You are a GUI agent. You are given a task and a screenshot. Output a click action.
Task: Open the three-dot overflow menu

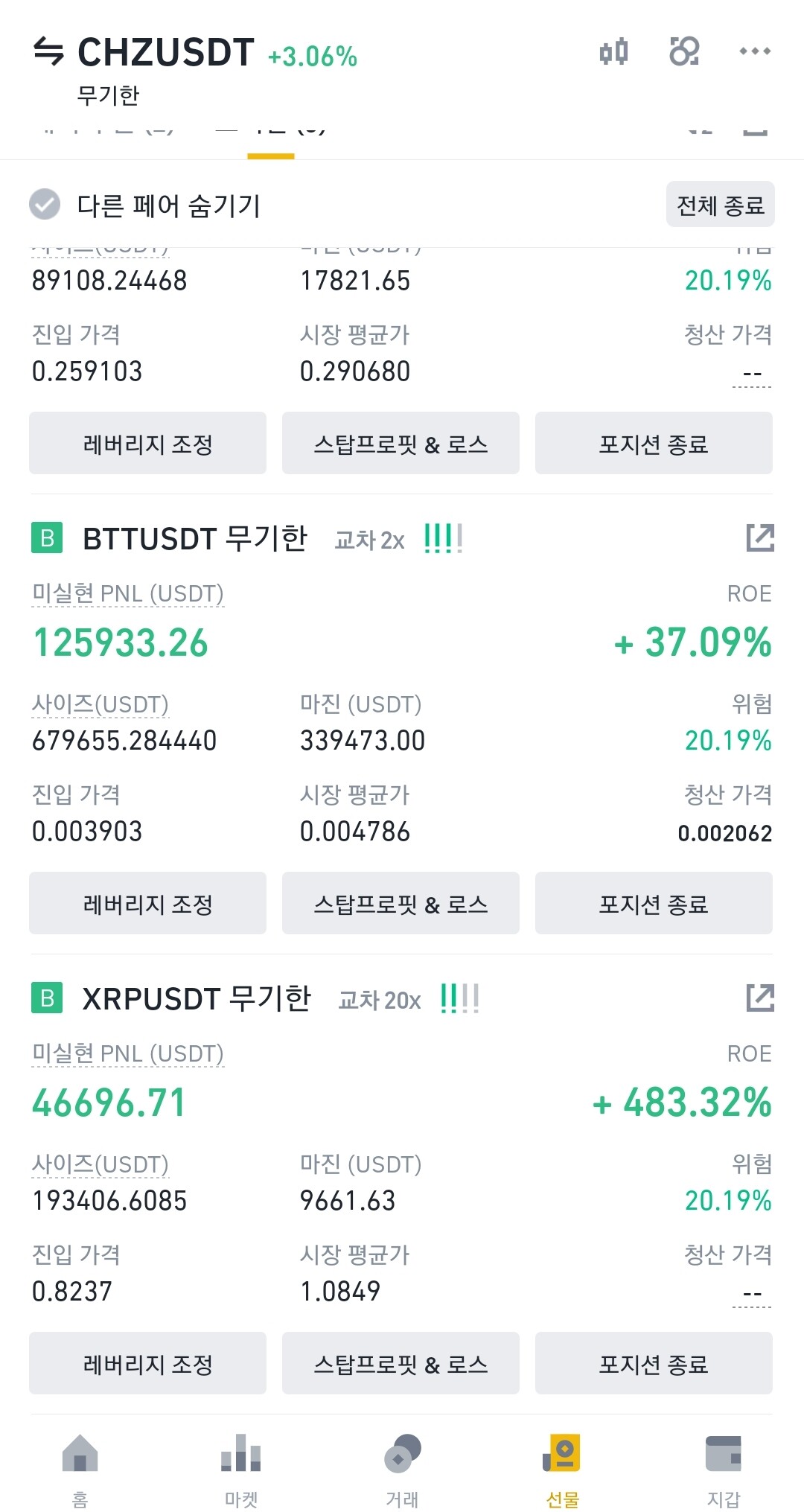(x=754, y=51)
